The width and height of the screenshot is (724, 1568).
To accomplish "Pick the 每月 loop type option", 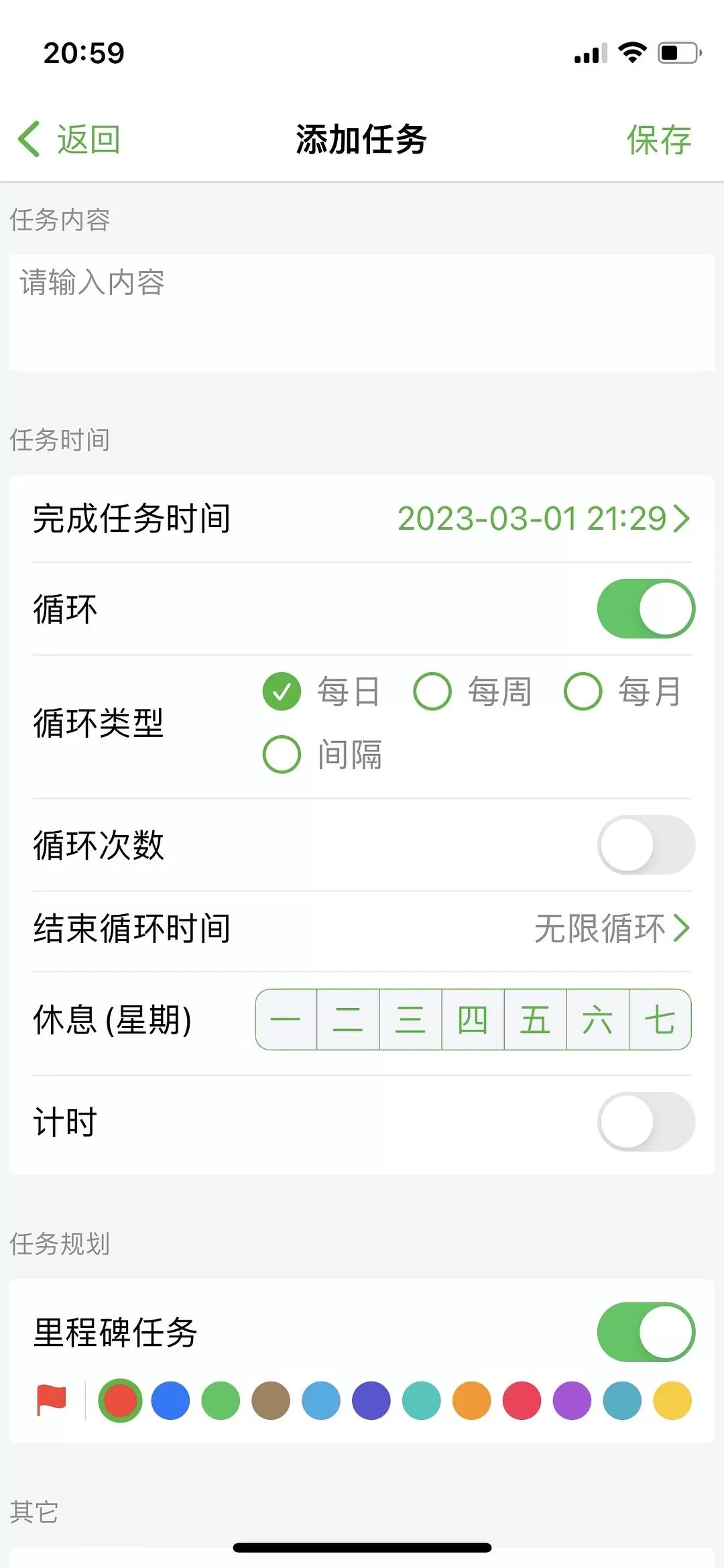I will coord(583,691).
